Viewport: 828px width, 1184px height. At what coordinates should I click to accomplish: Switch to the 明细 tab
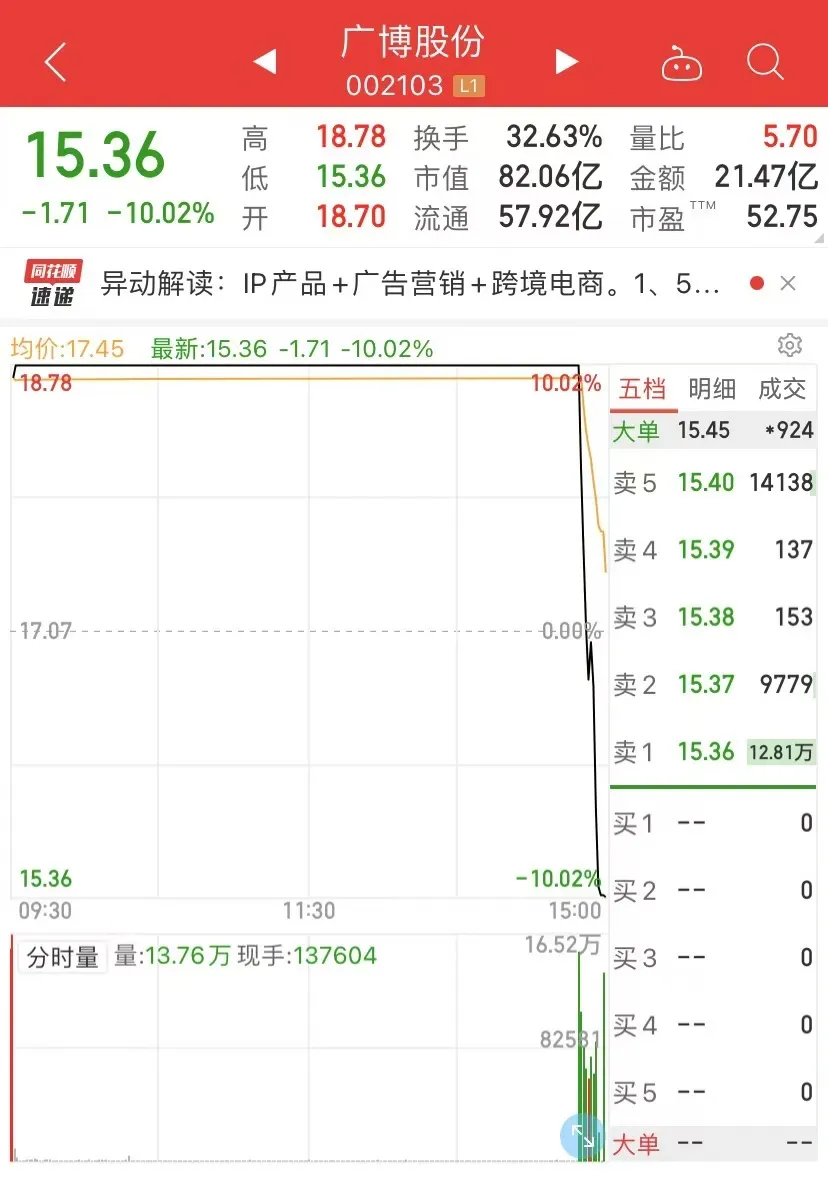coord(712,389)
